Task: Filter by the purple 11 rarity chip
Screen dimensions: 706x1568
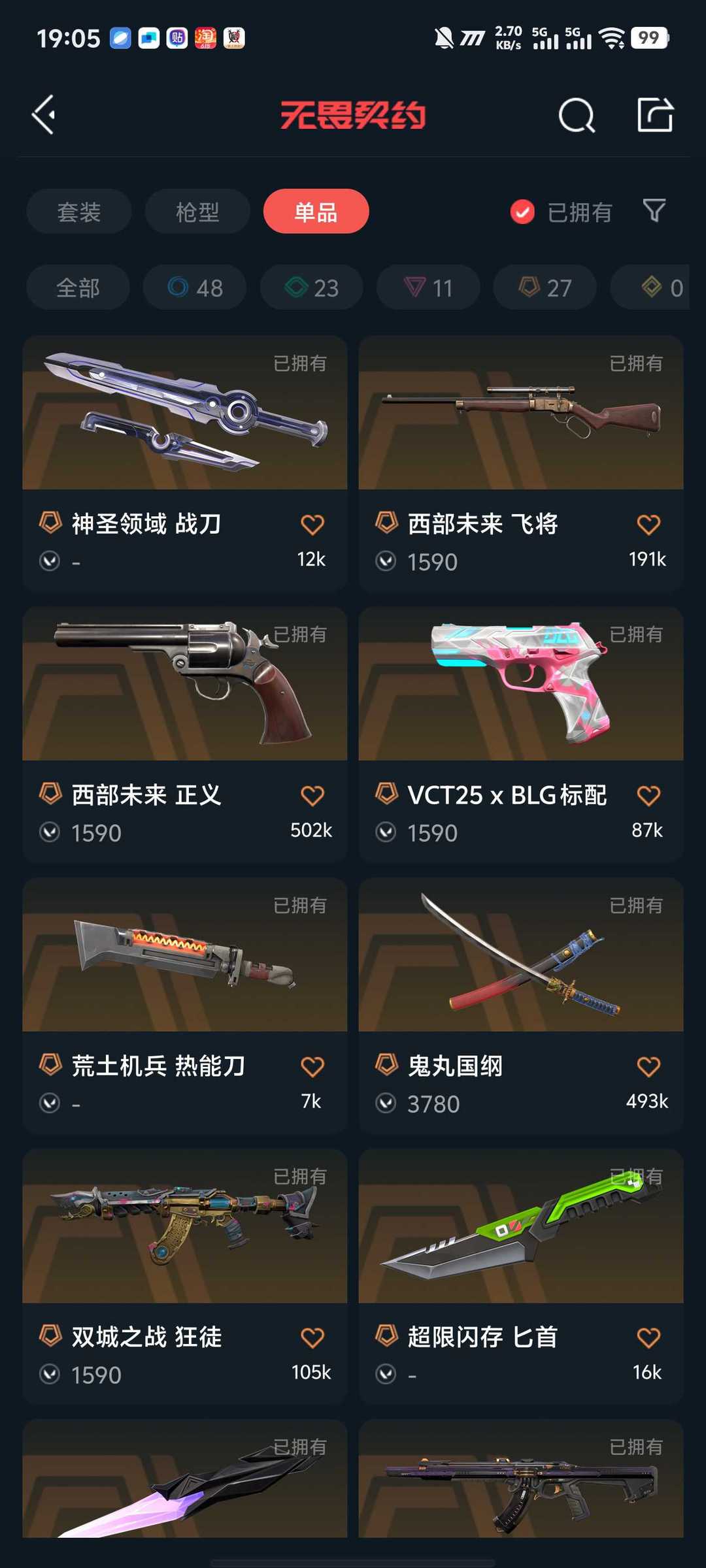Action: click(428, 287)
